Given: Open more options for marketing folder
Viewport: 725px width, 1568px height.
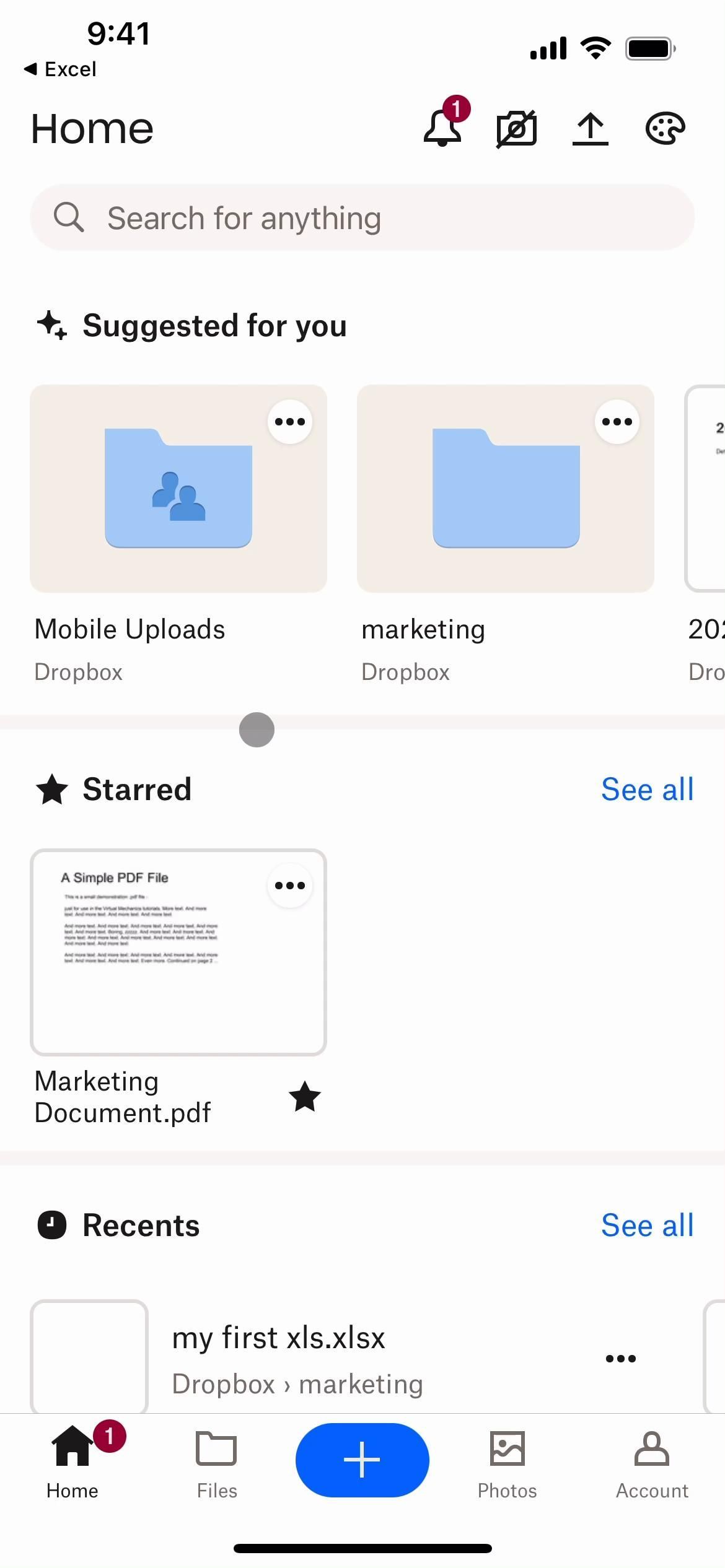Looking at the screenshot, I should click(617, 422).
